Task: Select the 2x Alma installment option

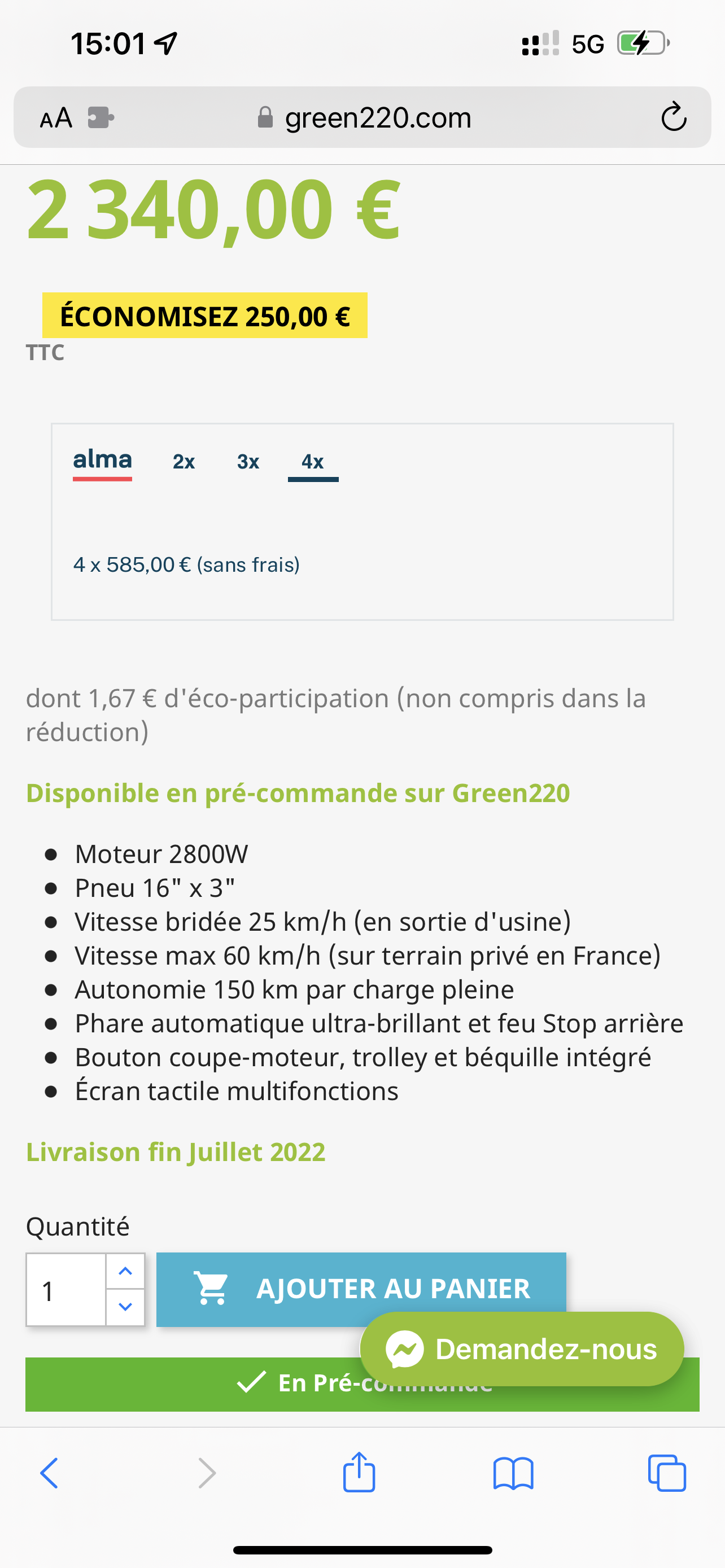Action: [184, 462]
